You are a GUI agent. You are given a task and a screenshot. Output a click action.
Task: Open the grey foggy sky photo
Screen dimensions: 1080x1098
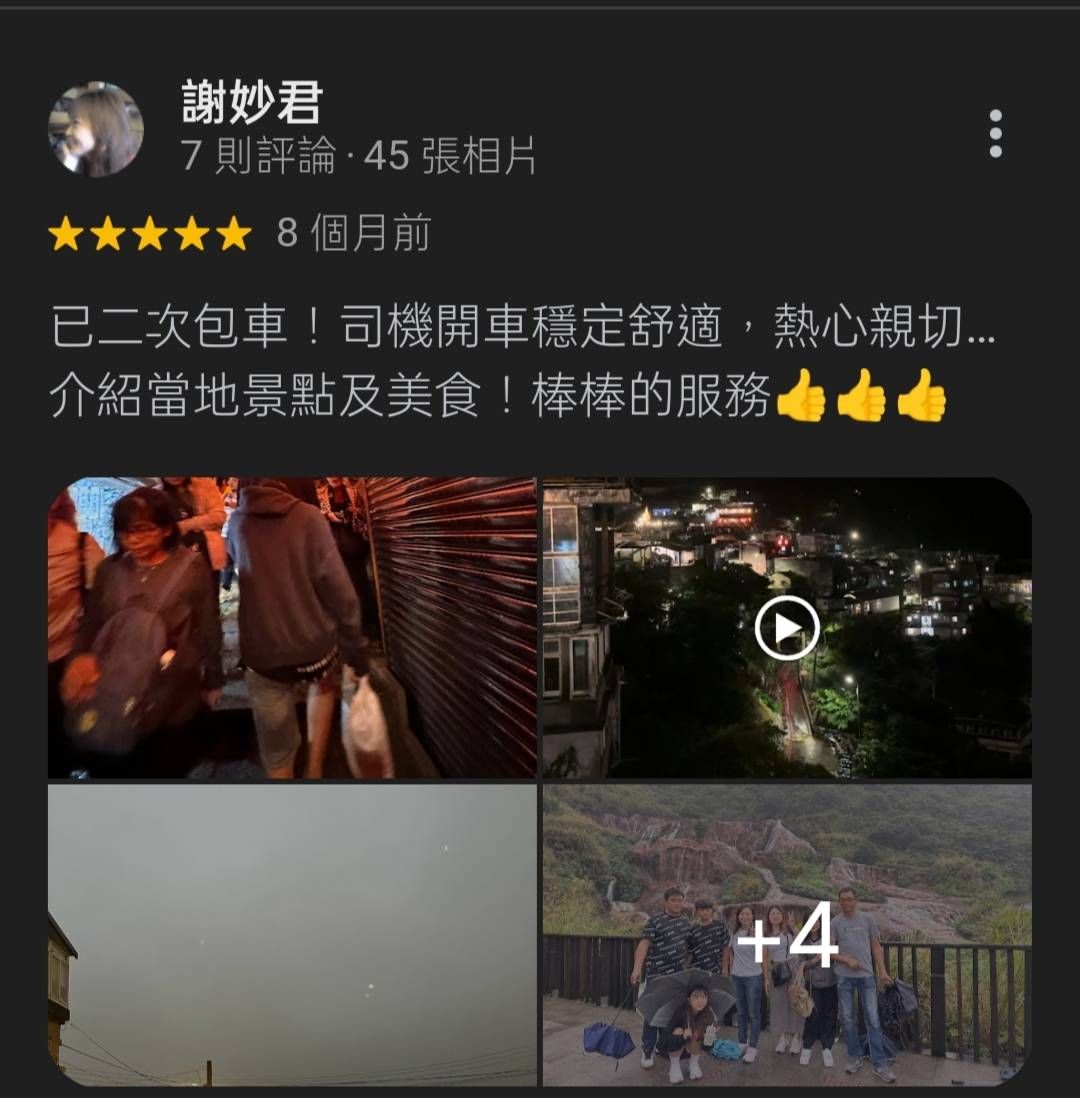point(292,934)
